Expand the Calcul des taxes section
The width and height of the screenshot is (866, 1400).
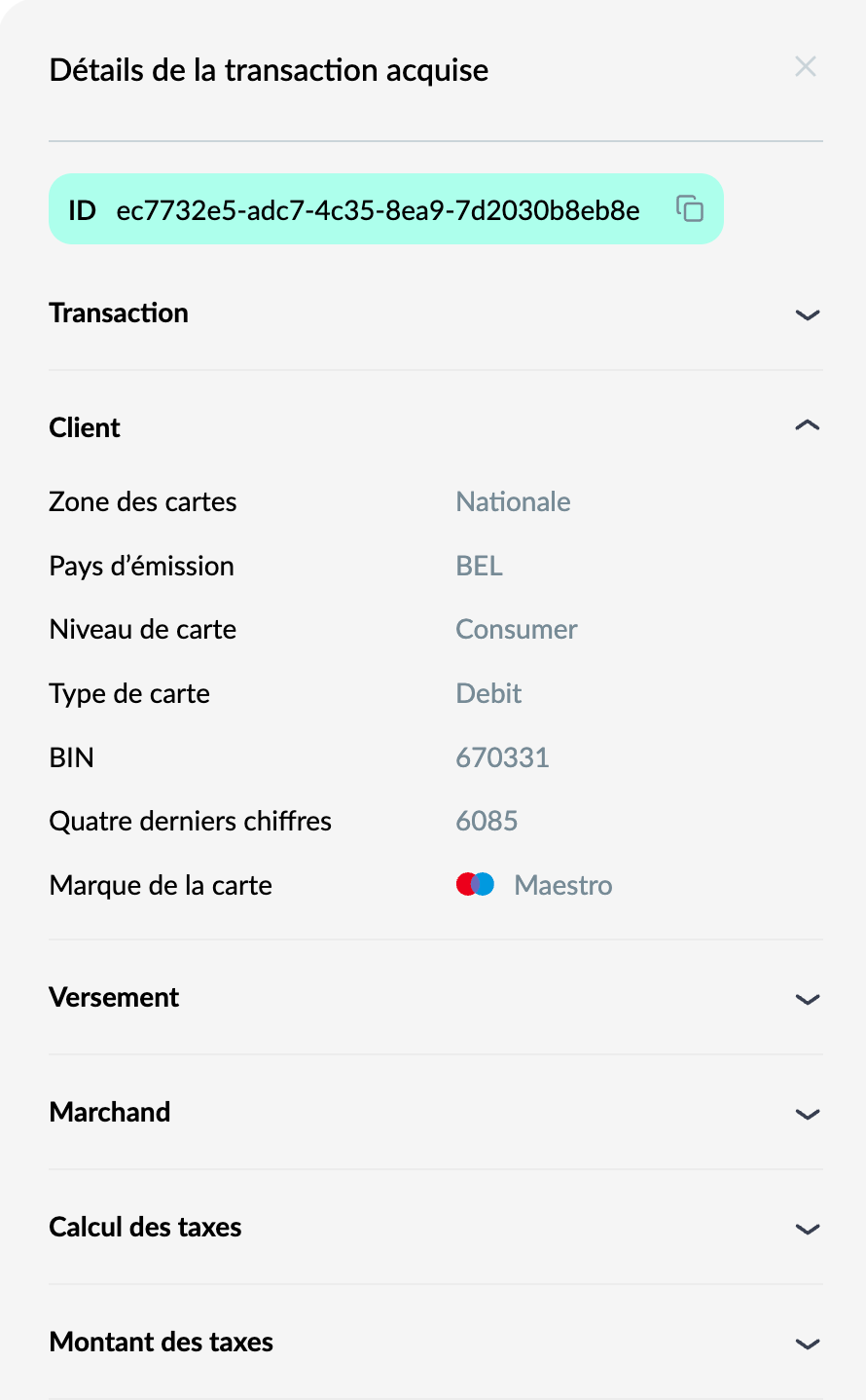pos(436,1228)
